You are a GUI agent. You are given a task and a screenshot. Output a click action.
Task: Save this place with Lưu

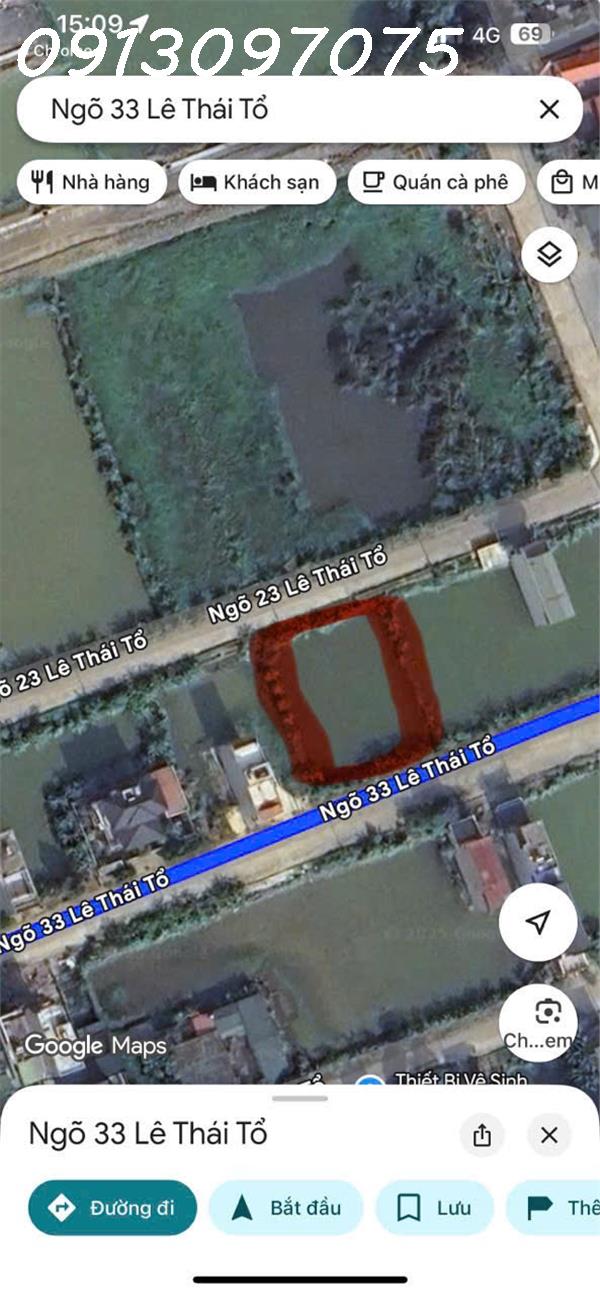[434, 1207]
